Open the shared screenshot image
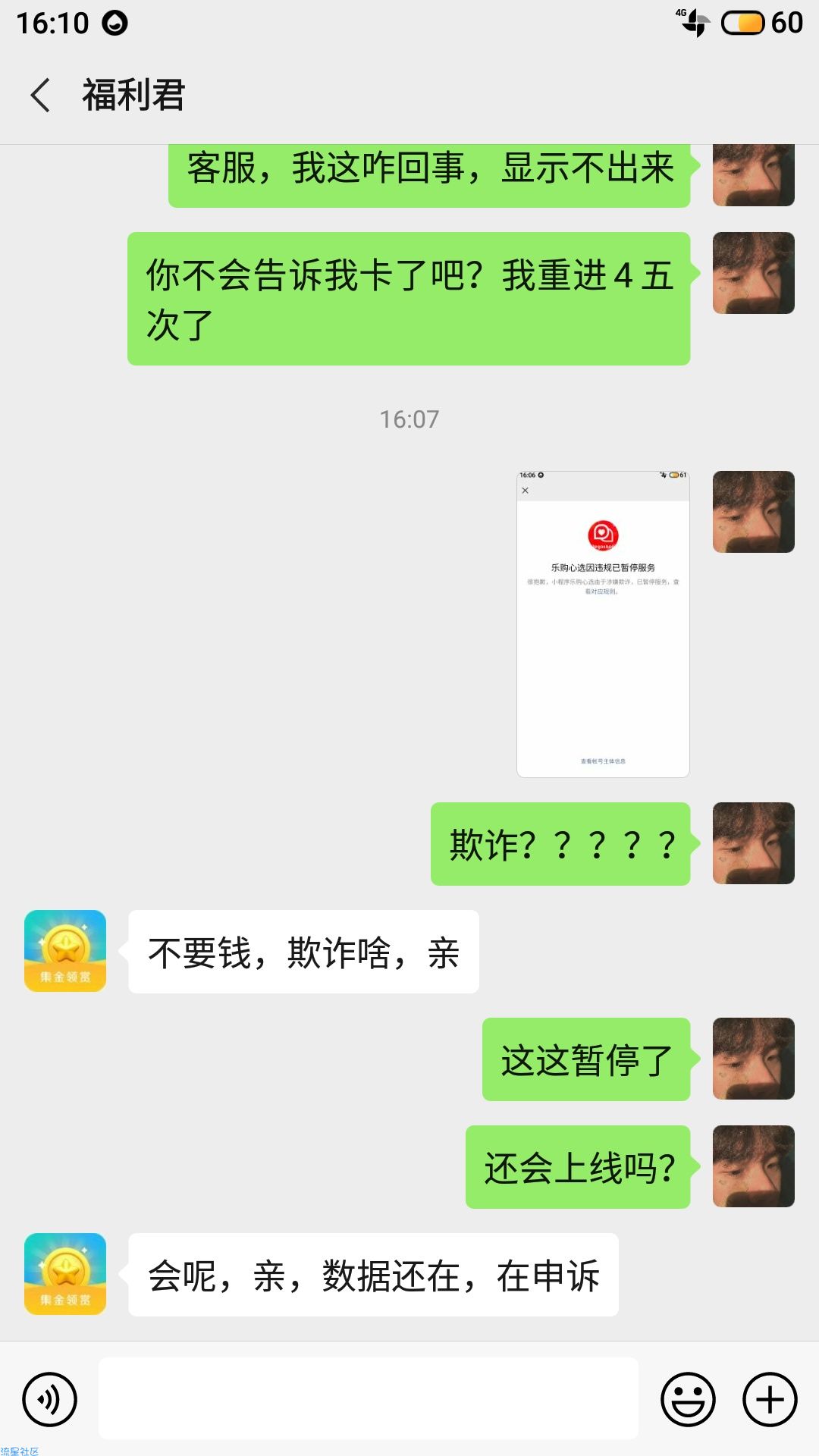819x1456 pixels. pos(603,624)
